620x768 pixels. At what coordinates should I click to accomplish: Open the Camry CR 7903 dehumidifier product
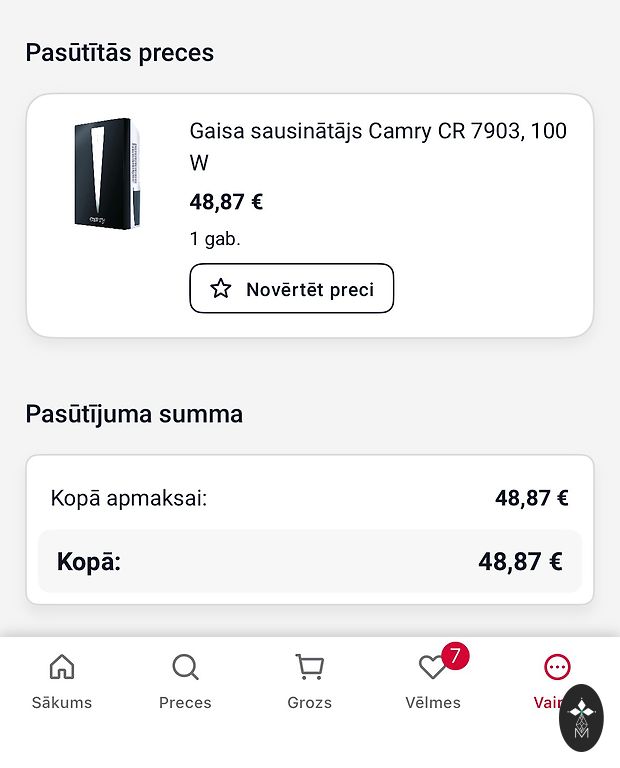pyautogui.click(x=377, y=146)
